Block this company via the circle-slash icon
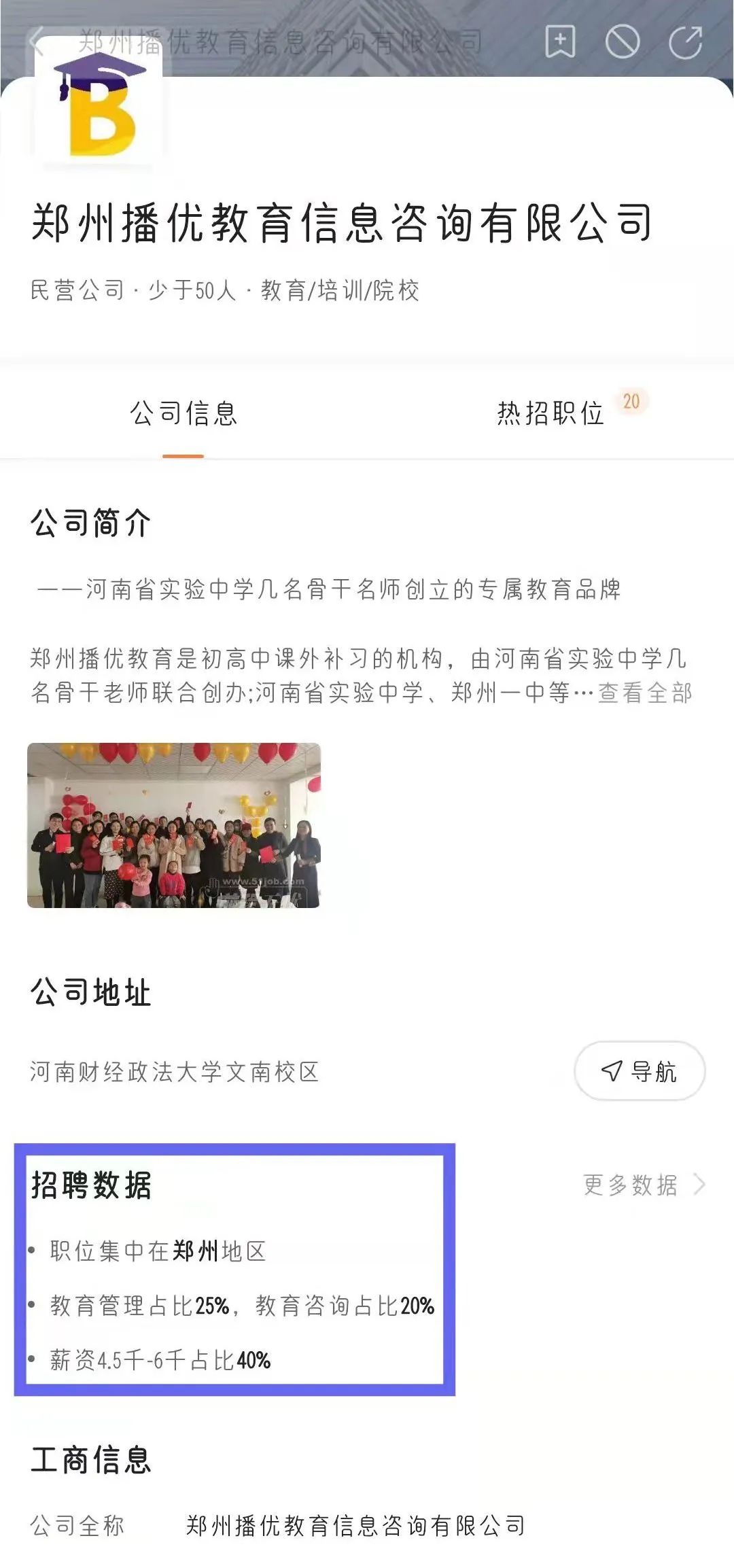The width and height of the screenshot is (734, 1568). click(623, 42)
